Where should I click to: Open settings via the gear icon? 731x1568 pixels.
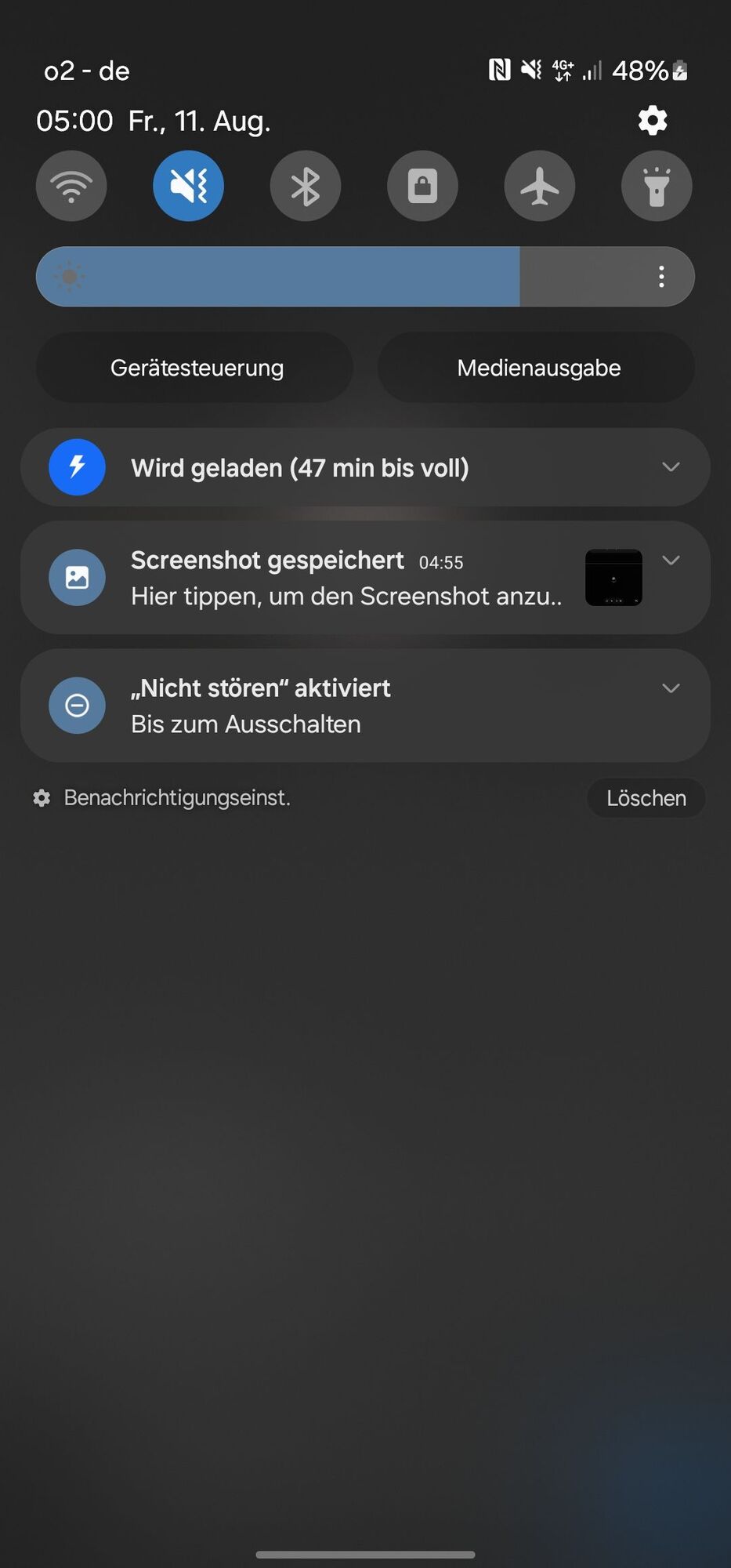(652, 120)
